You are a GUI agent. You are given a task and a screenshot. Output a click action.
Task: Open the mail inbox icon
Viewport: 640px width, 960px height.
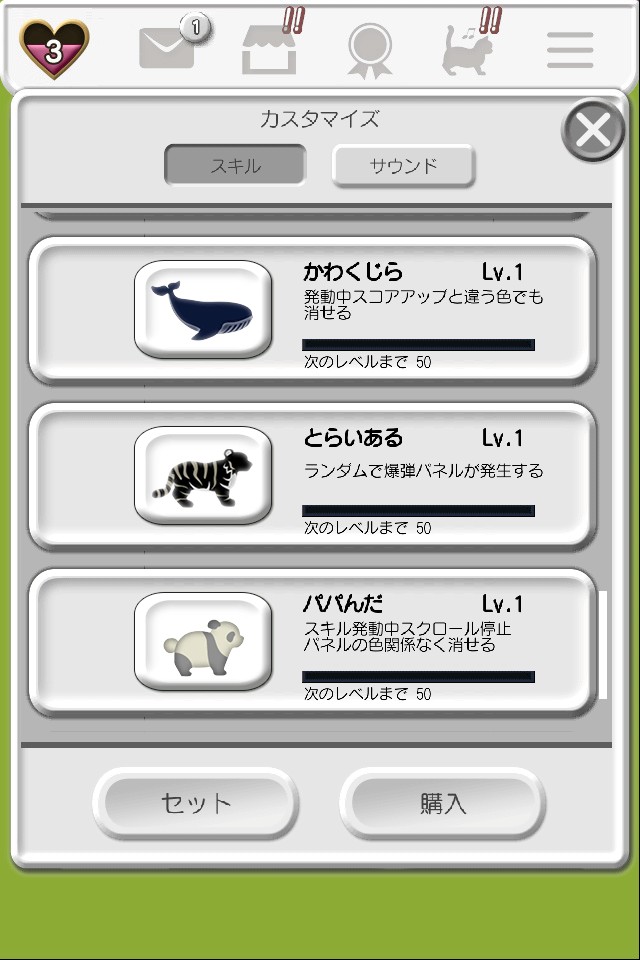point(167,48)
